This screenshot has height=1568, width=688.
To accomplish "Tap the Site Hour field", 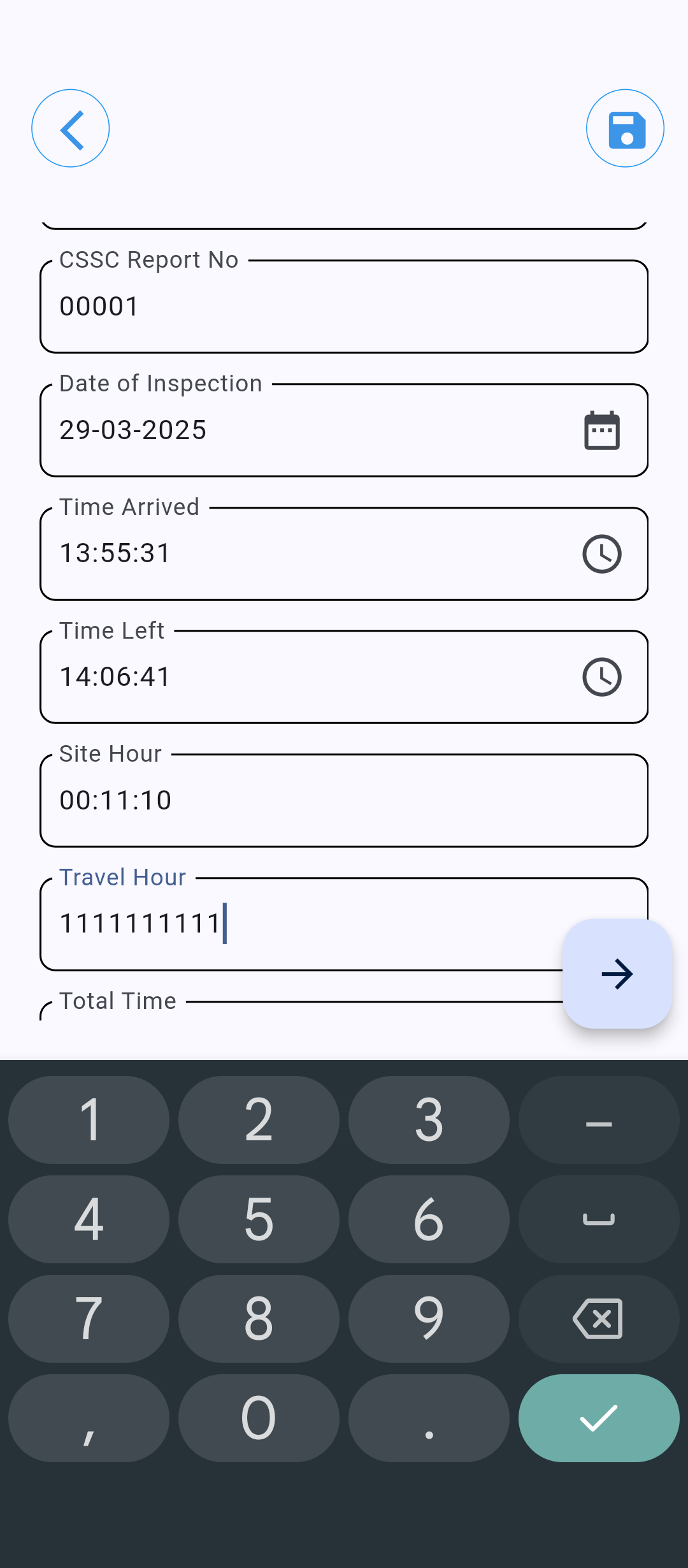I will [344, 801].
